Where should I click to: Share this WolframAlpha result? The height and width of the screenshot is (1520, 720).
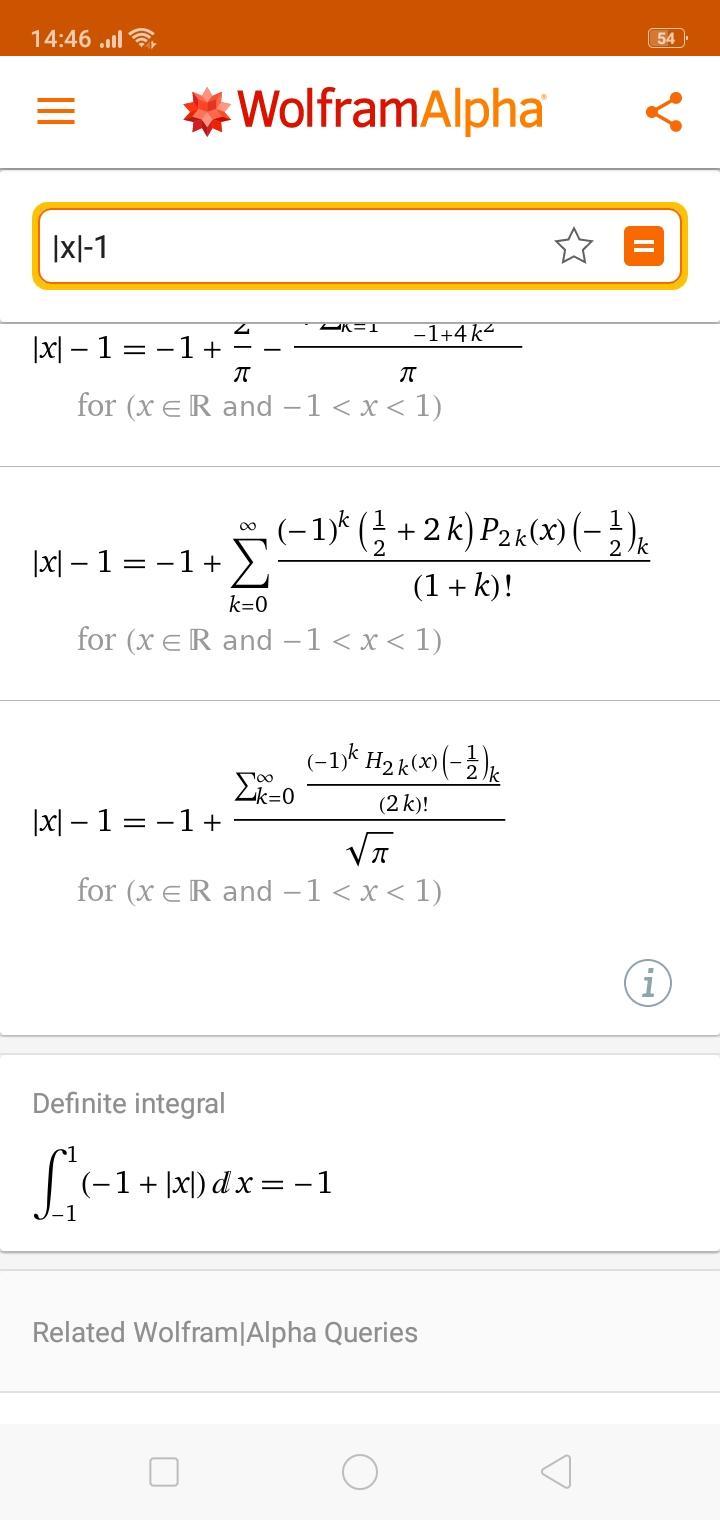[x=664, y=111]
